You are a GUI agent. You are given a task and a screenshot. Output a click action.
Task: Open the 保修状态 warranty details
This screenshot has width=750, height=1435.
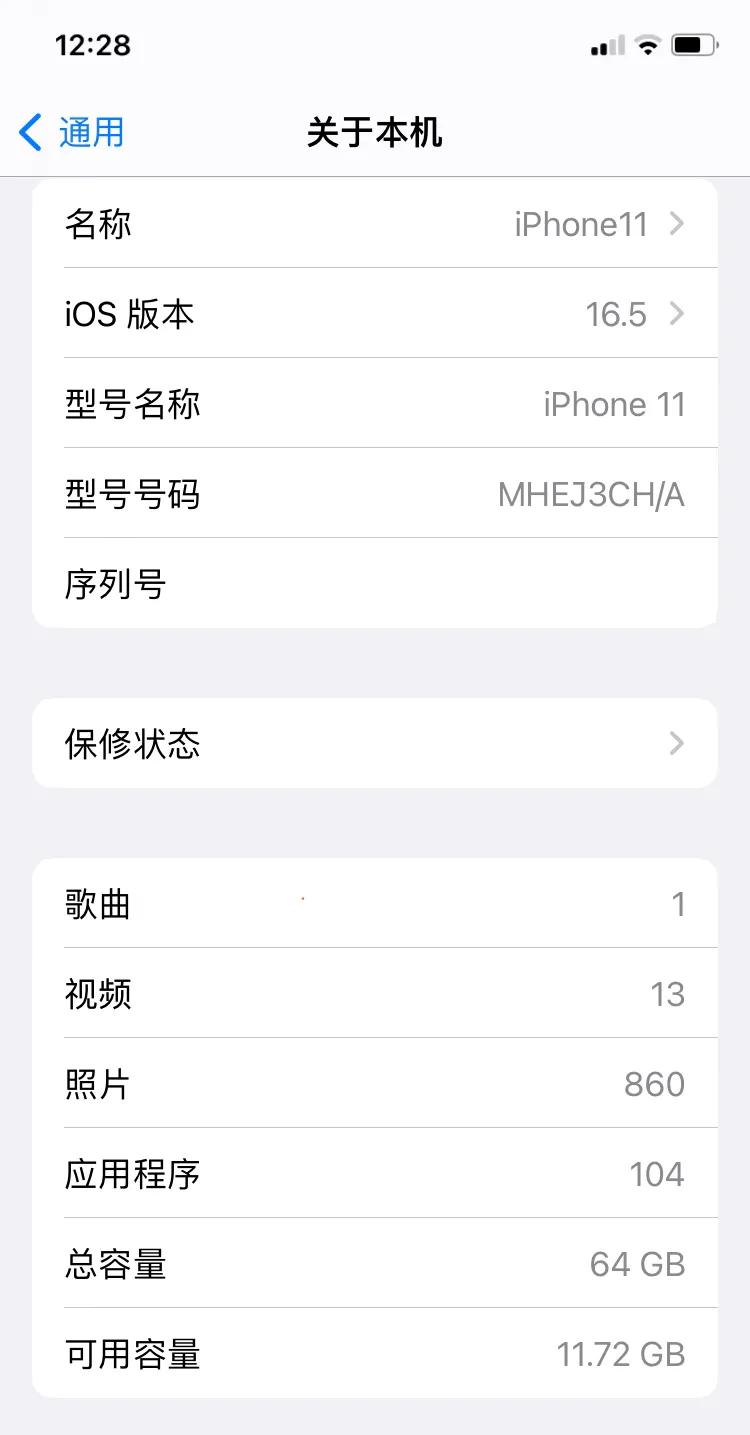pyautogui.click(x=375, y=743)
